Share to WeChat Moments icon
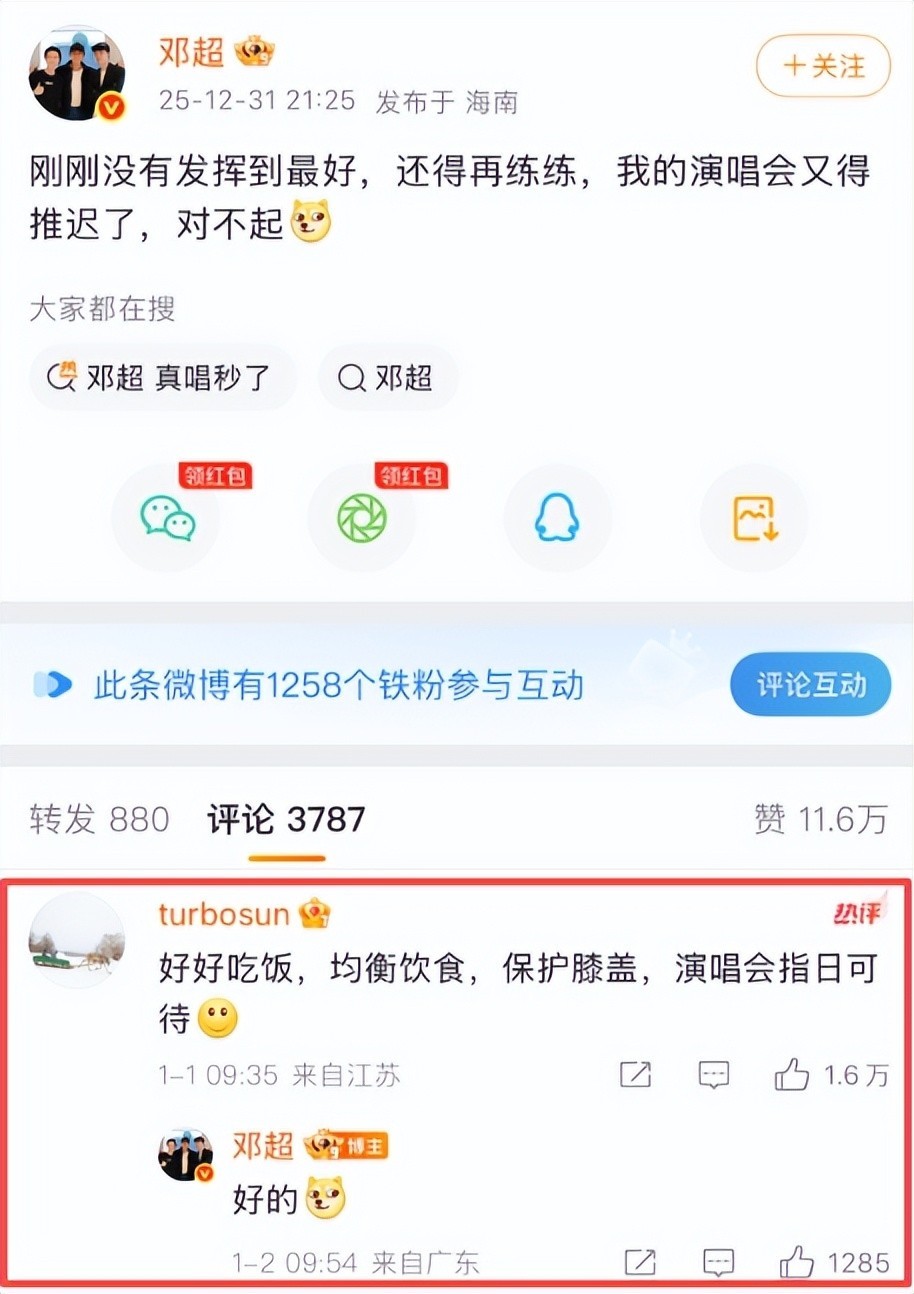Viewport: 914px width, 1294px height. [x=361, y=518]
